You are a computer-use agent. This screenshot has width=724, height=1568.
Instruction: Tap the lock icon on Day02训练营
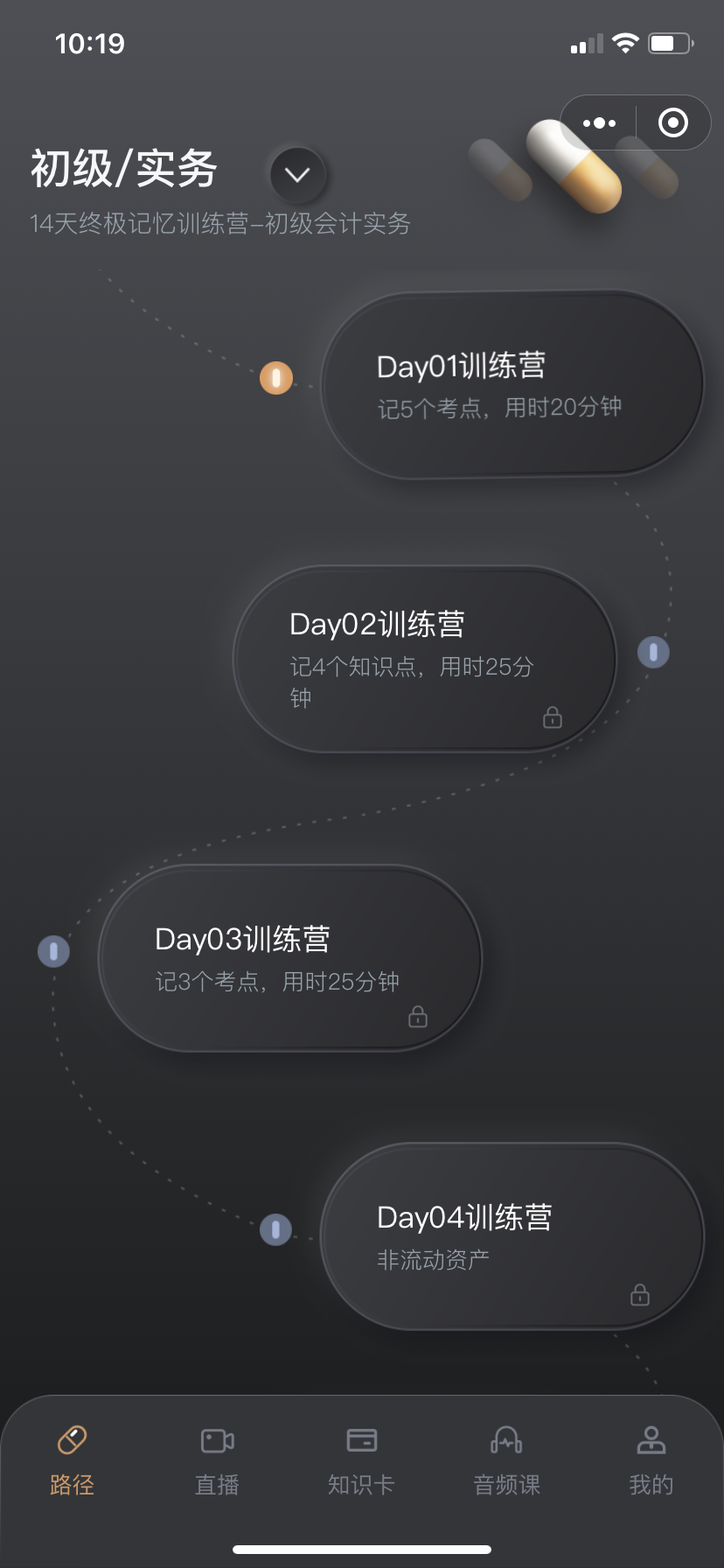pyautogui.click(x=552, y=717)
